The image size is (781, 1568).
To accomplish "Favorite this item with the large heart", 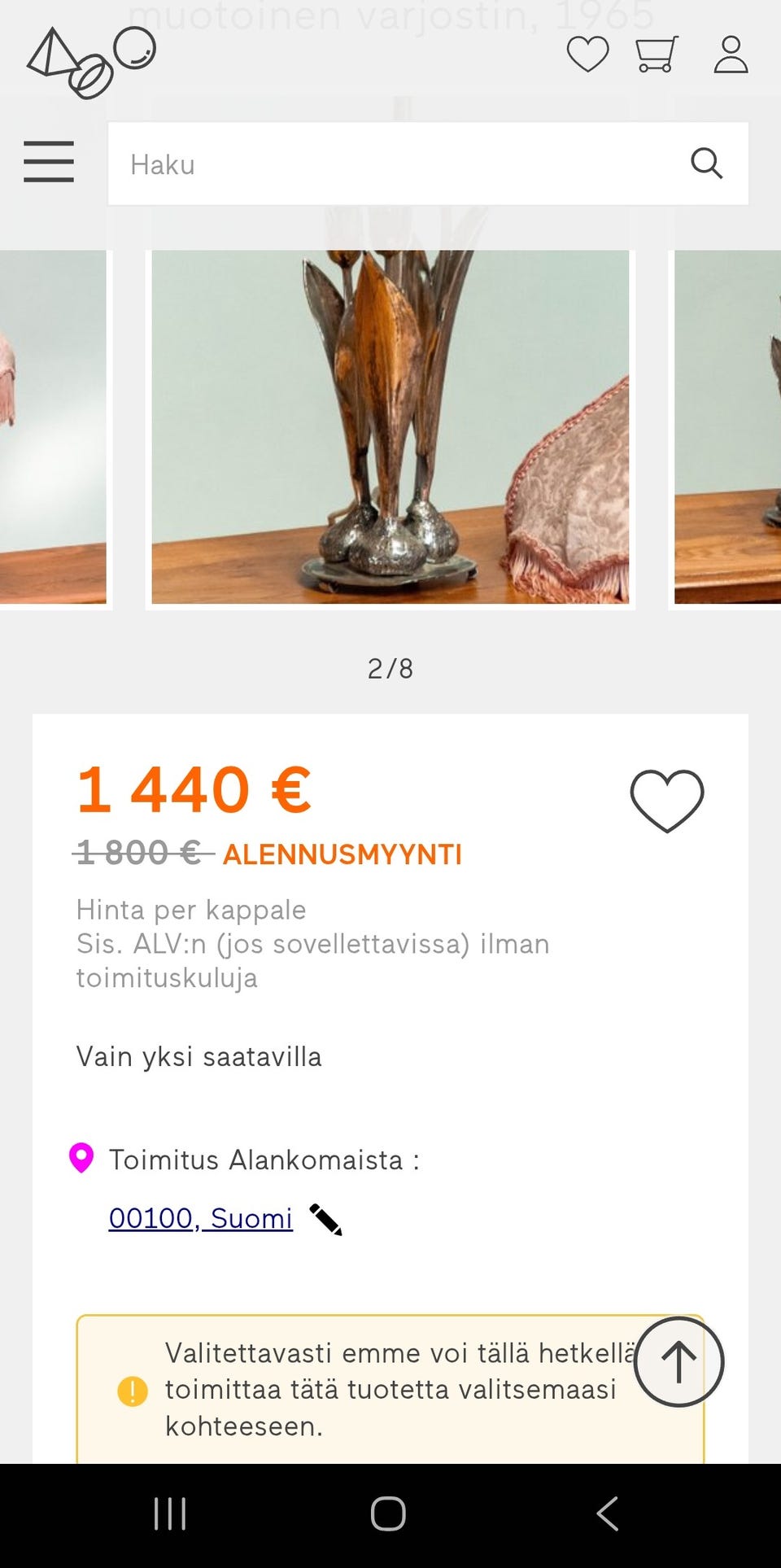I will click(667, 799).
